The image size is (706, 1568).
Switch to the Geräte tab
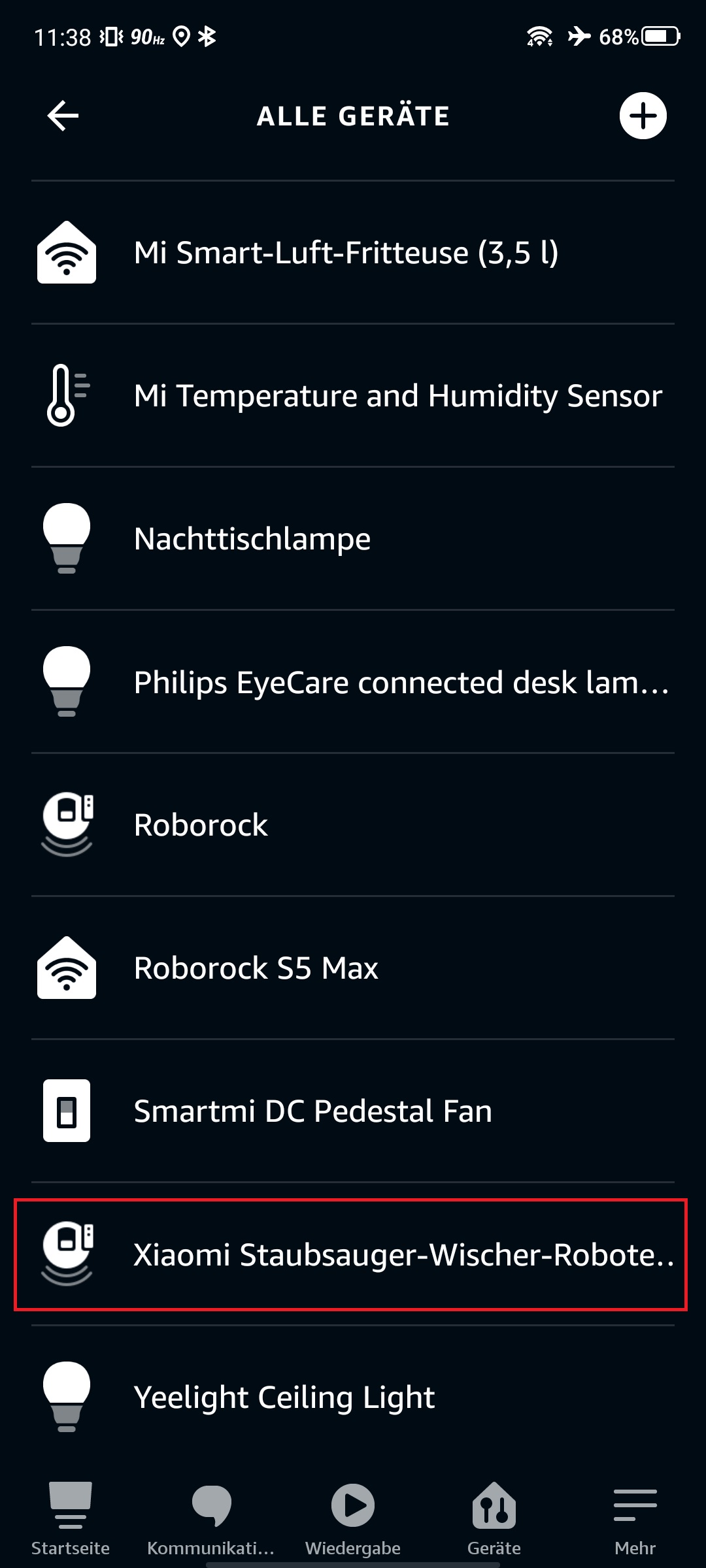tap(494, 1519)
